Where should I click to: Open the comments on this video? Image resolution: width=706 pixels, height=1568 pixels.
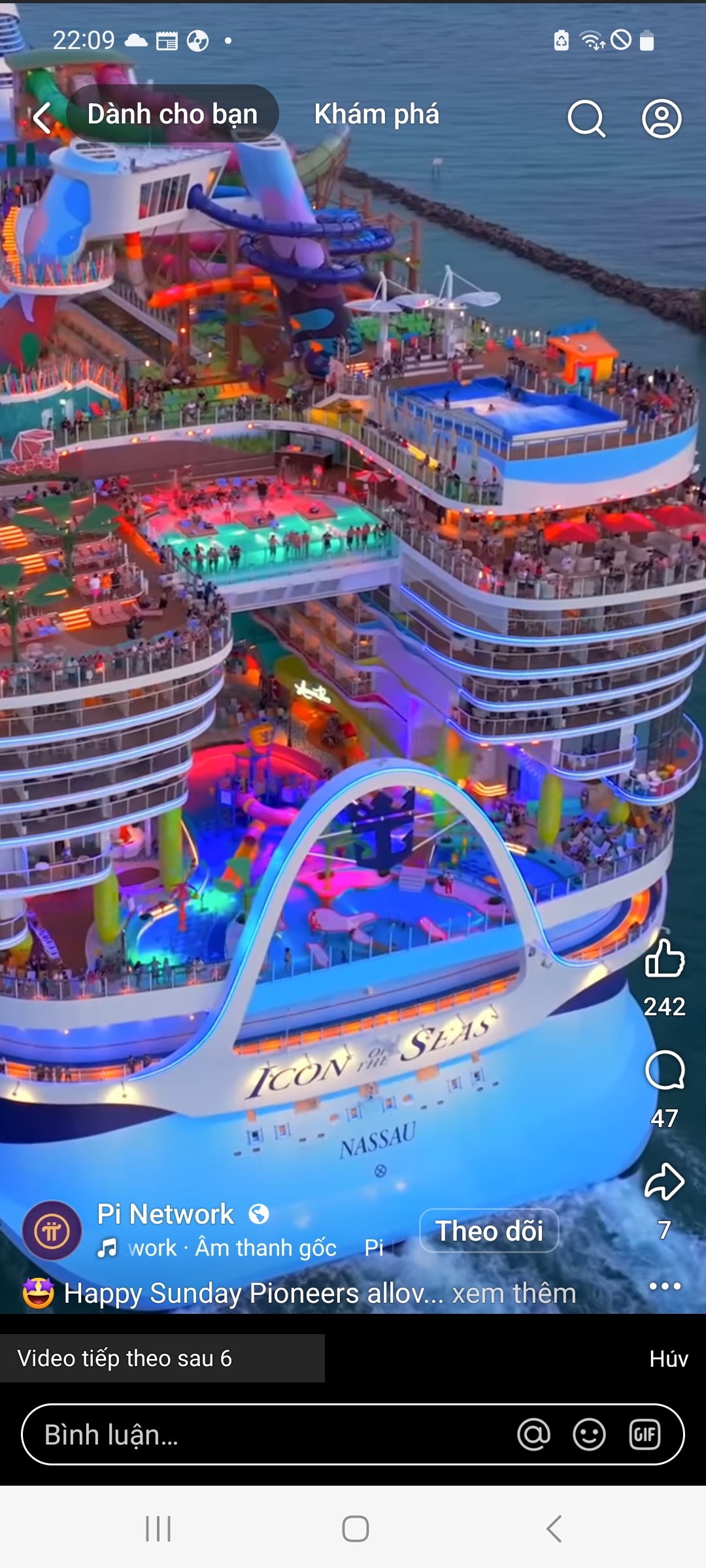664,1070
